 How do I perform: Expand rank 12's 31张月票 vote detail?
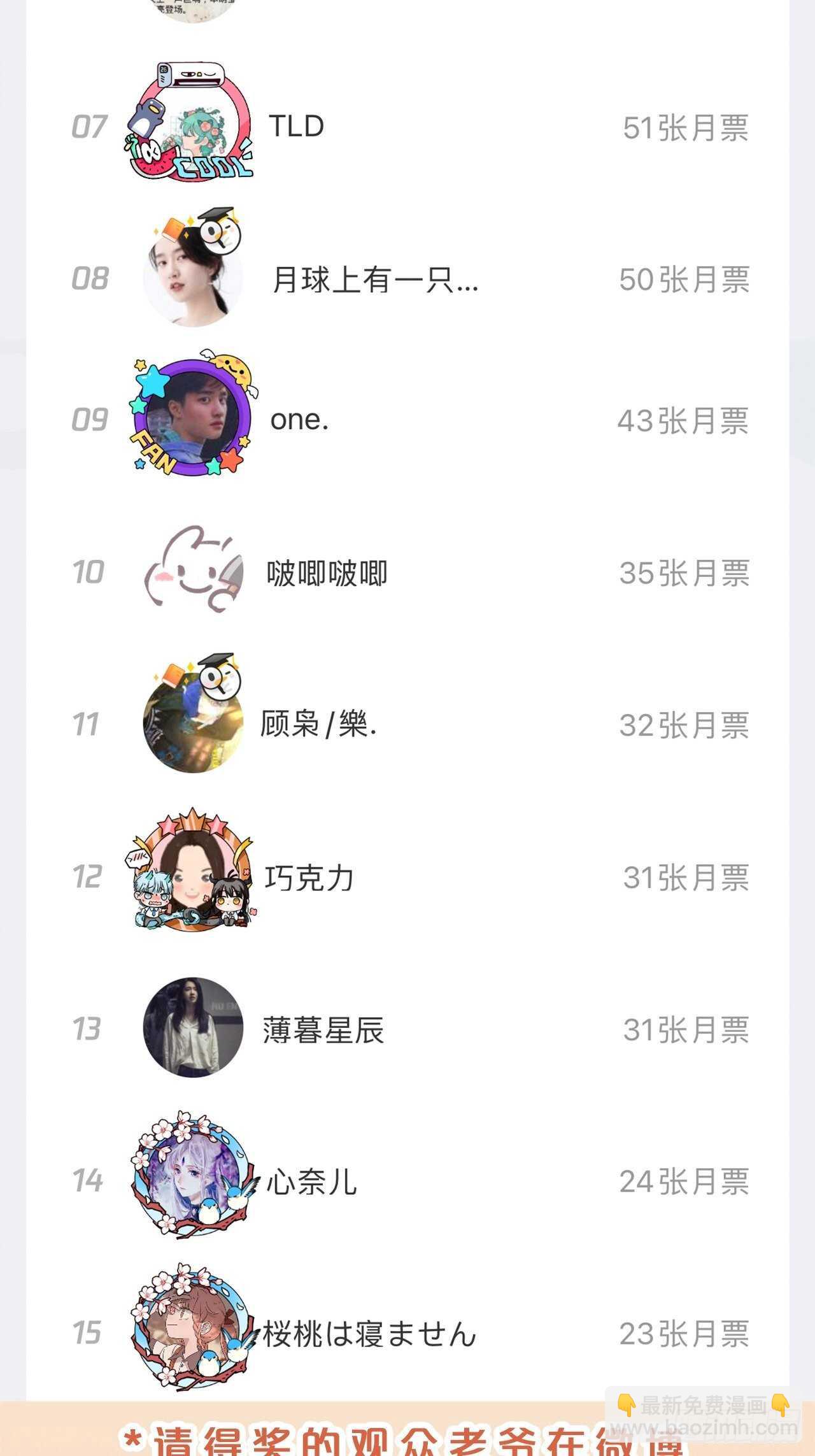pyautogui.click(x=683, y=879)
